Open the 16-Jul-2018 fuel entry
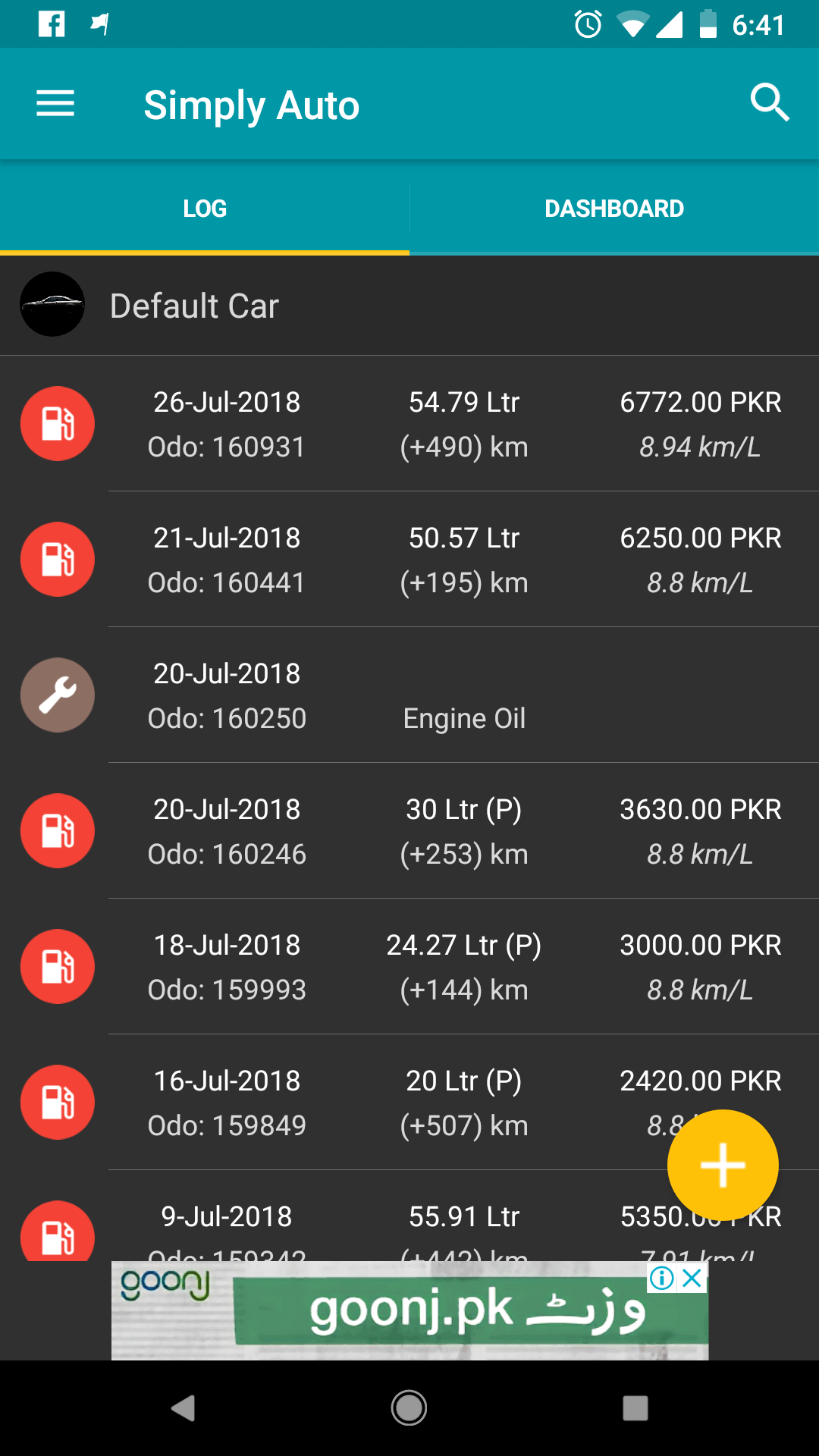This screenshot has height=1456, width=819. [409, 1103]
